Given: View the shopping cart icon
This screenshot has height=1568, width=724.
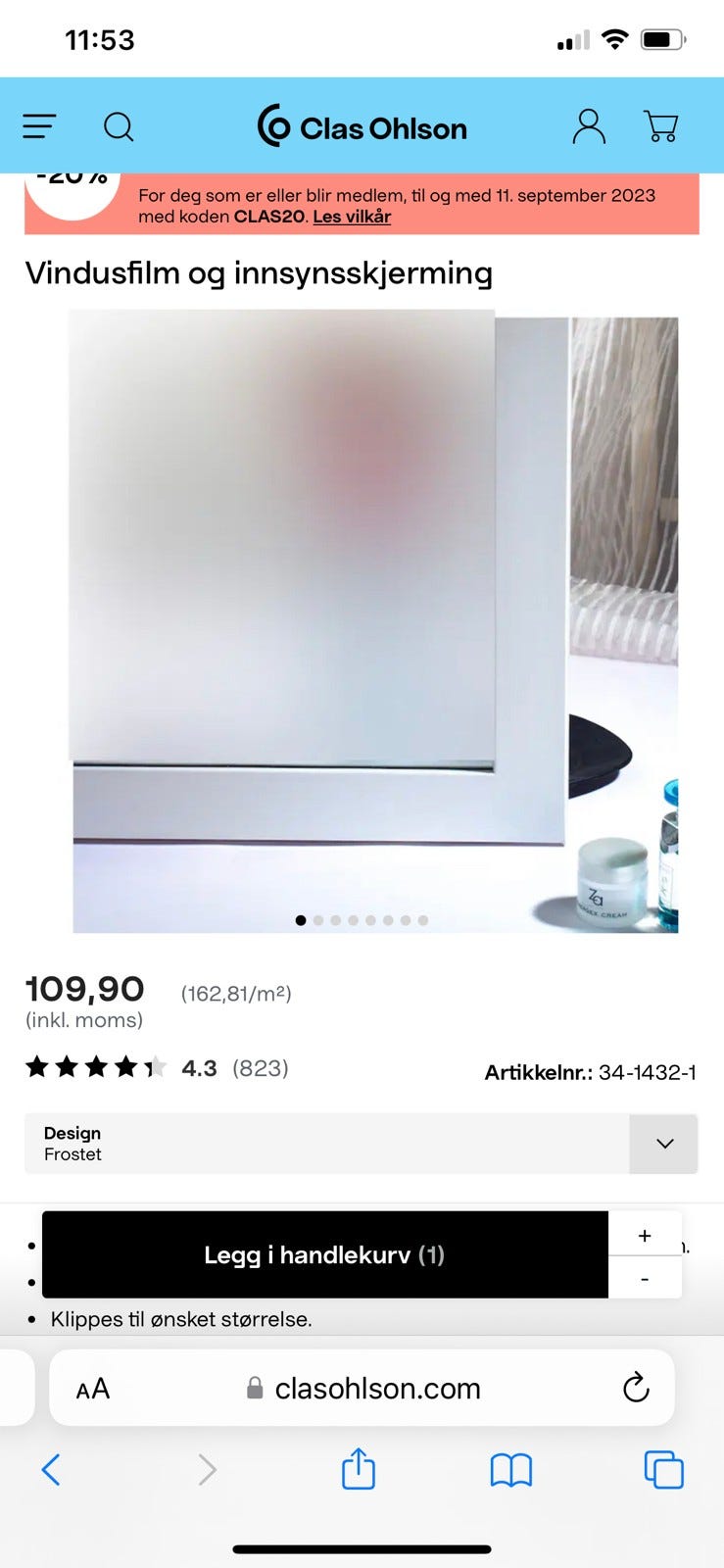Looking at the screenshot, I should 658,126.
